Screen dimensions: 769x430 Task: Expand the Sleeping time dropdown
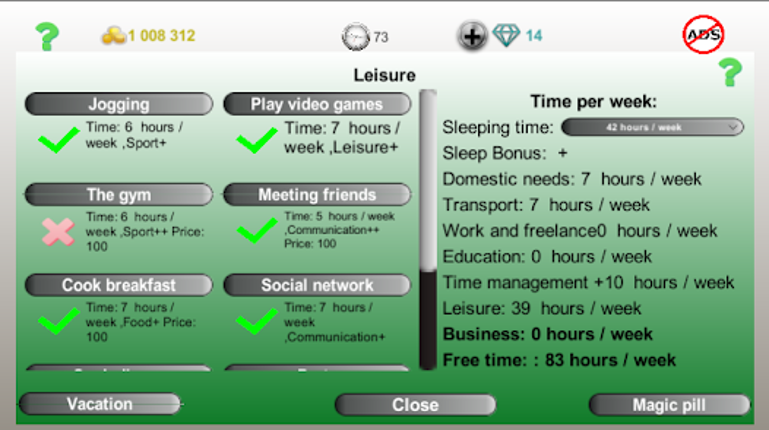coord(652,127)
